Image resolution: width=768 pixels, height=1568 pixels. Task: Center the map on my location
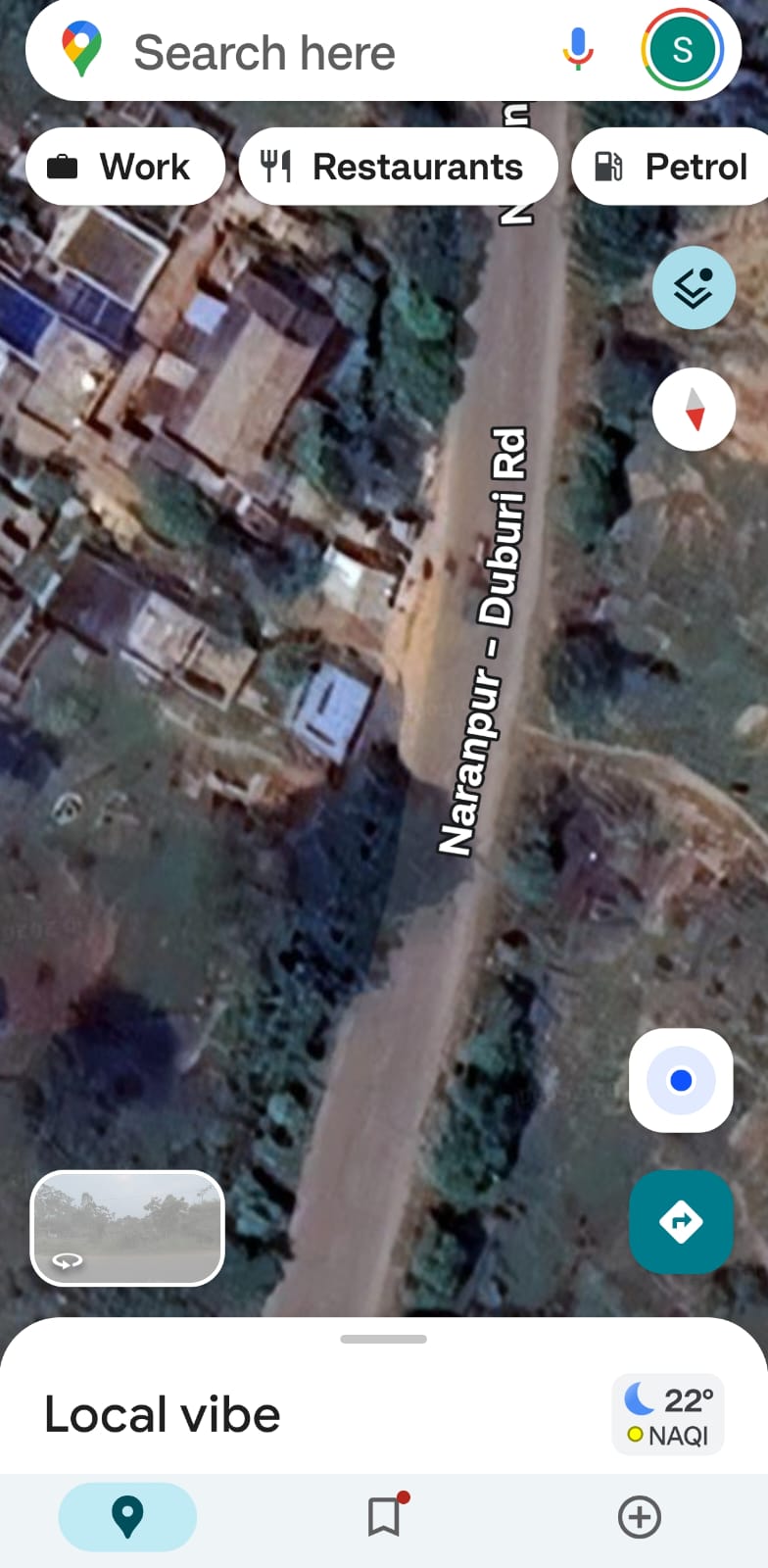[x=681, y=1081]
